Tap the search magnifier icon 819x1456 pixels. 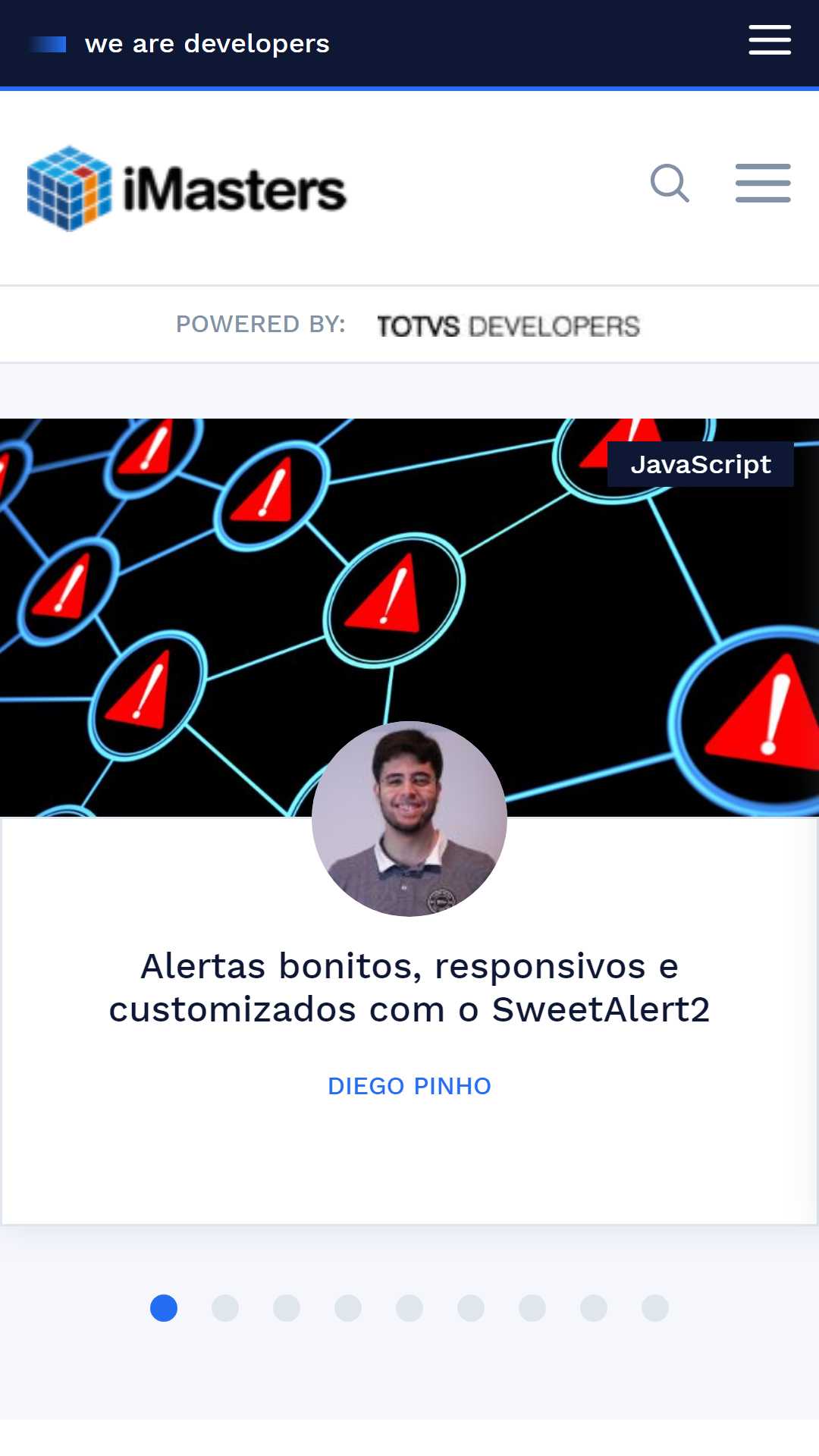pos(670,183)
